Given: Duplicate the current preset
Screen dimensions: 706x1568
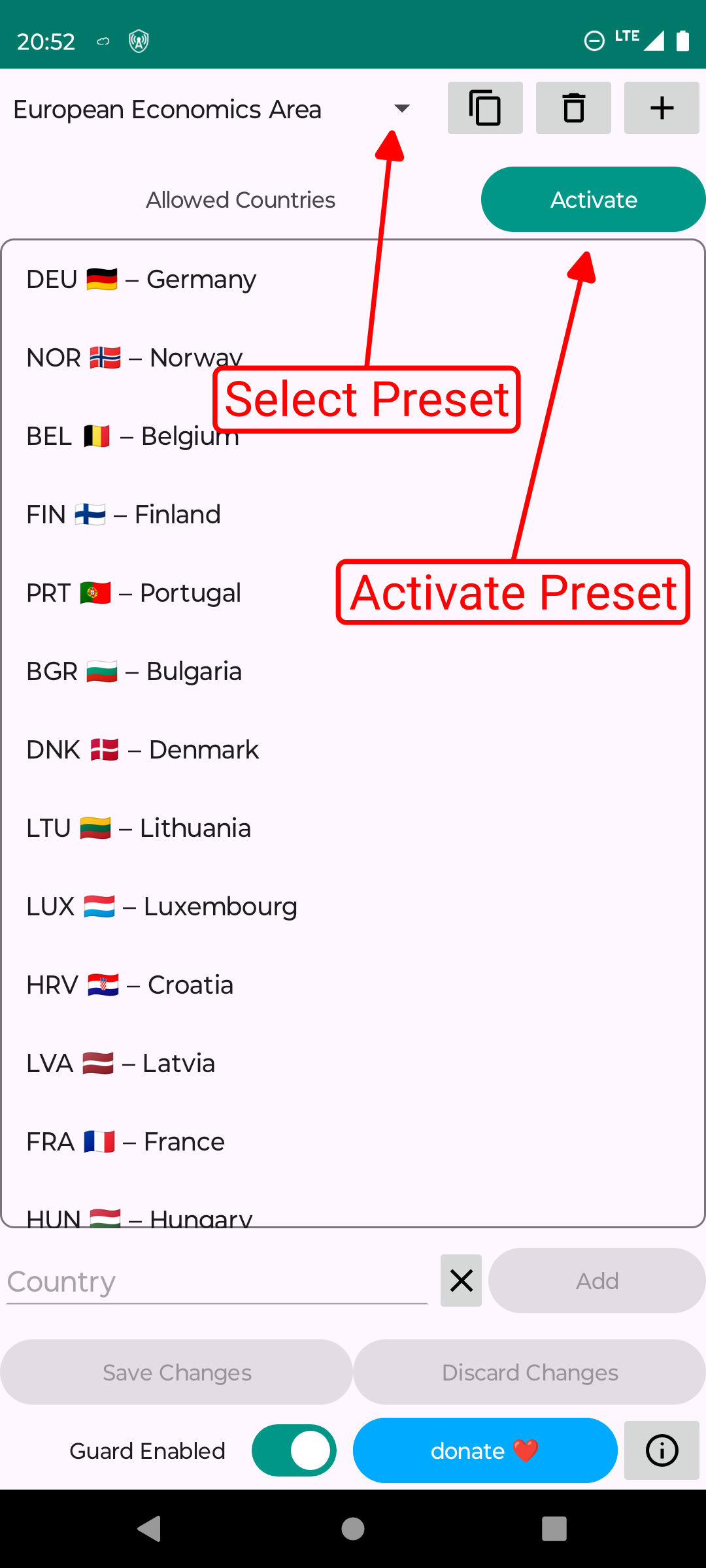Looking at the screenshot, I should coord(485,108).
